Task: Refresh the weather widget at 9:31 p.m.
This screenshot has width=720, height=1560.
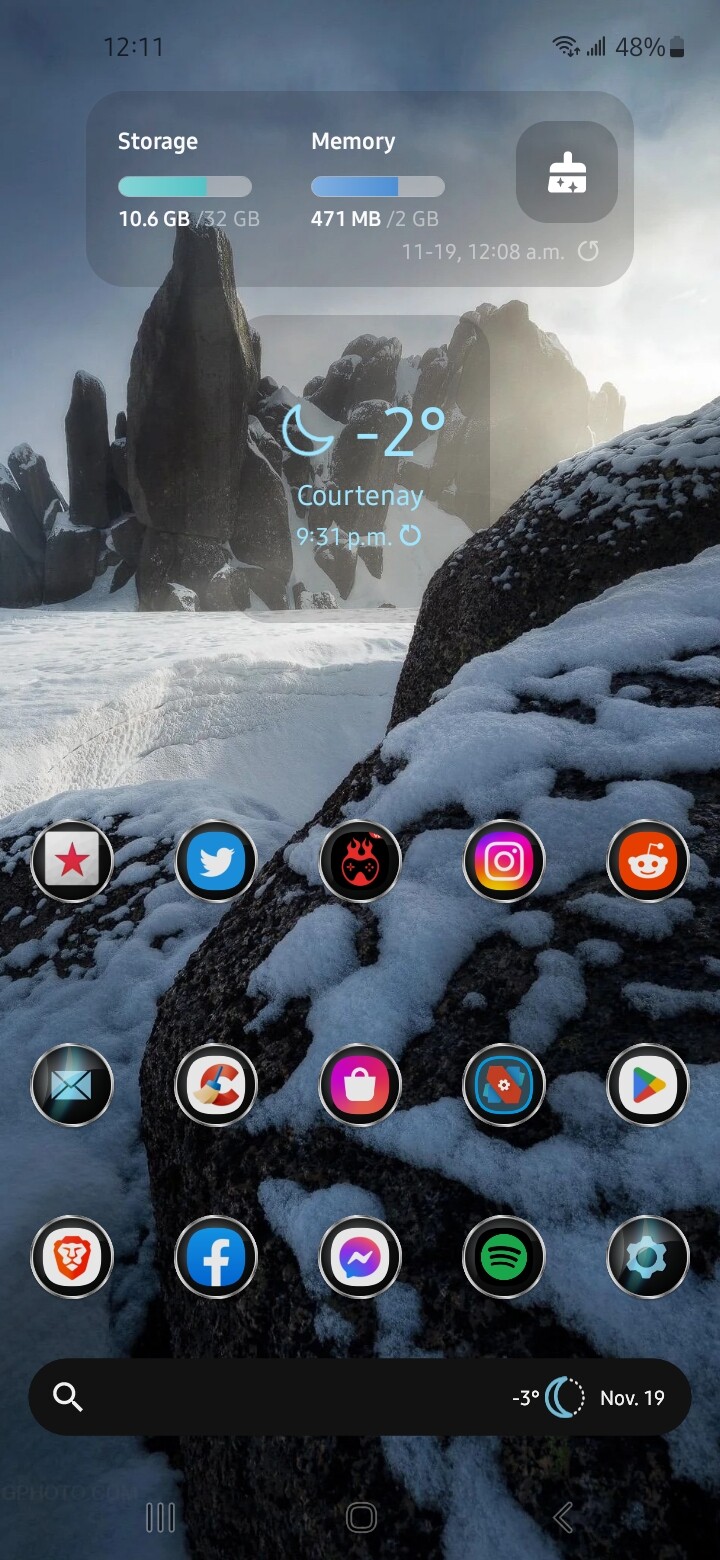Action: point(411,536)
